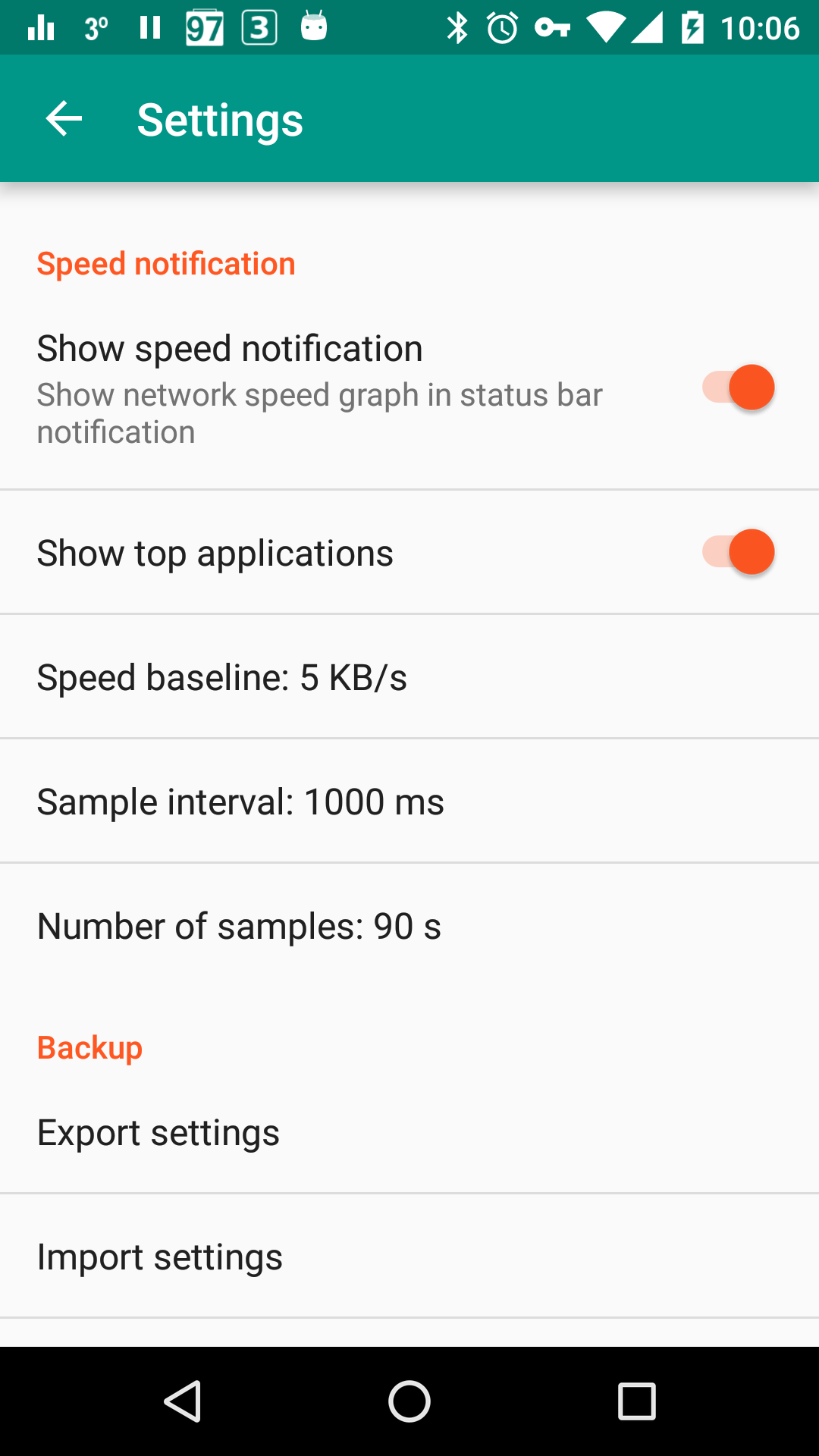Screen dimensions: 819x1456
Task: Open the recent apps view
Action: [x=637, y=1401]
